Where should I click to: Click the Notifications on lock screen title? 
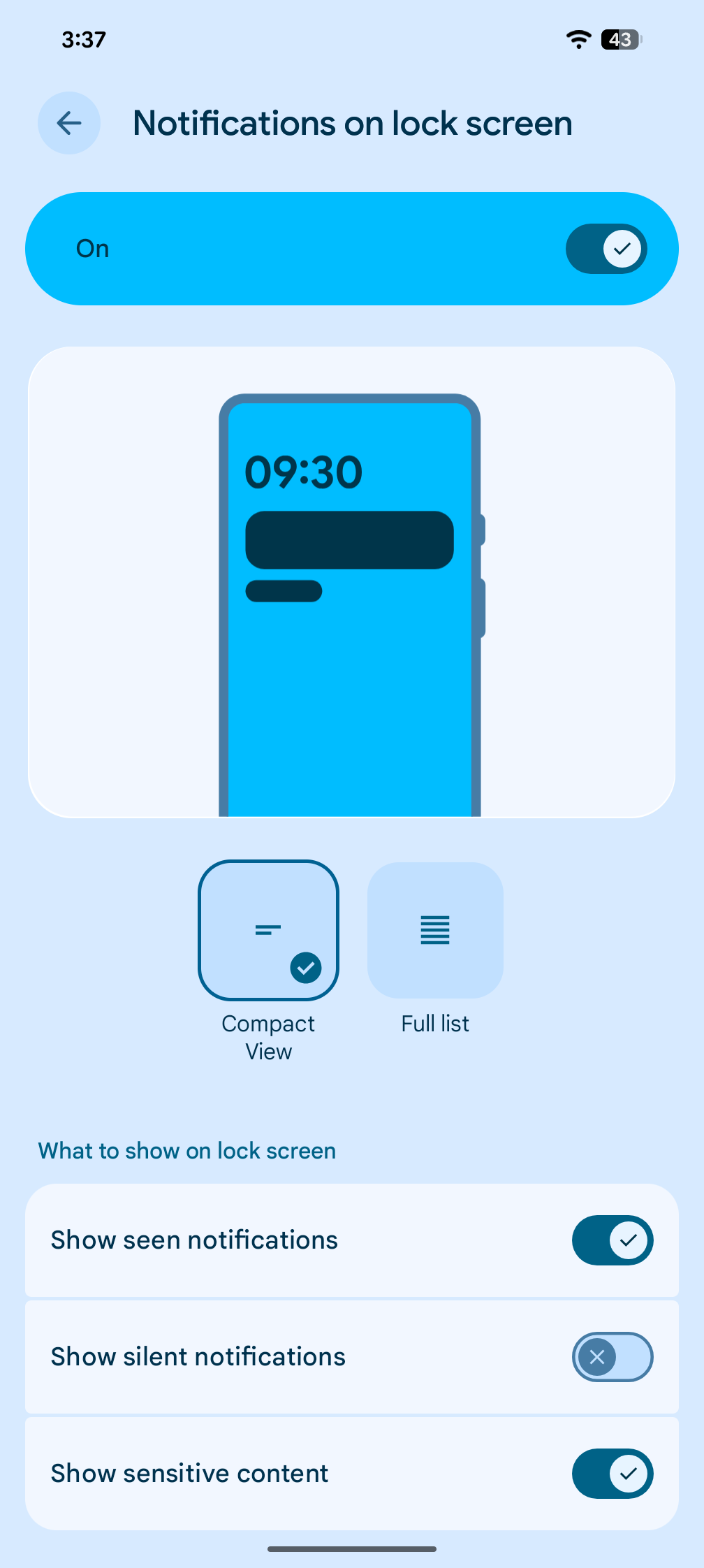pos(352,123)
